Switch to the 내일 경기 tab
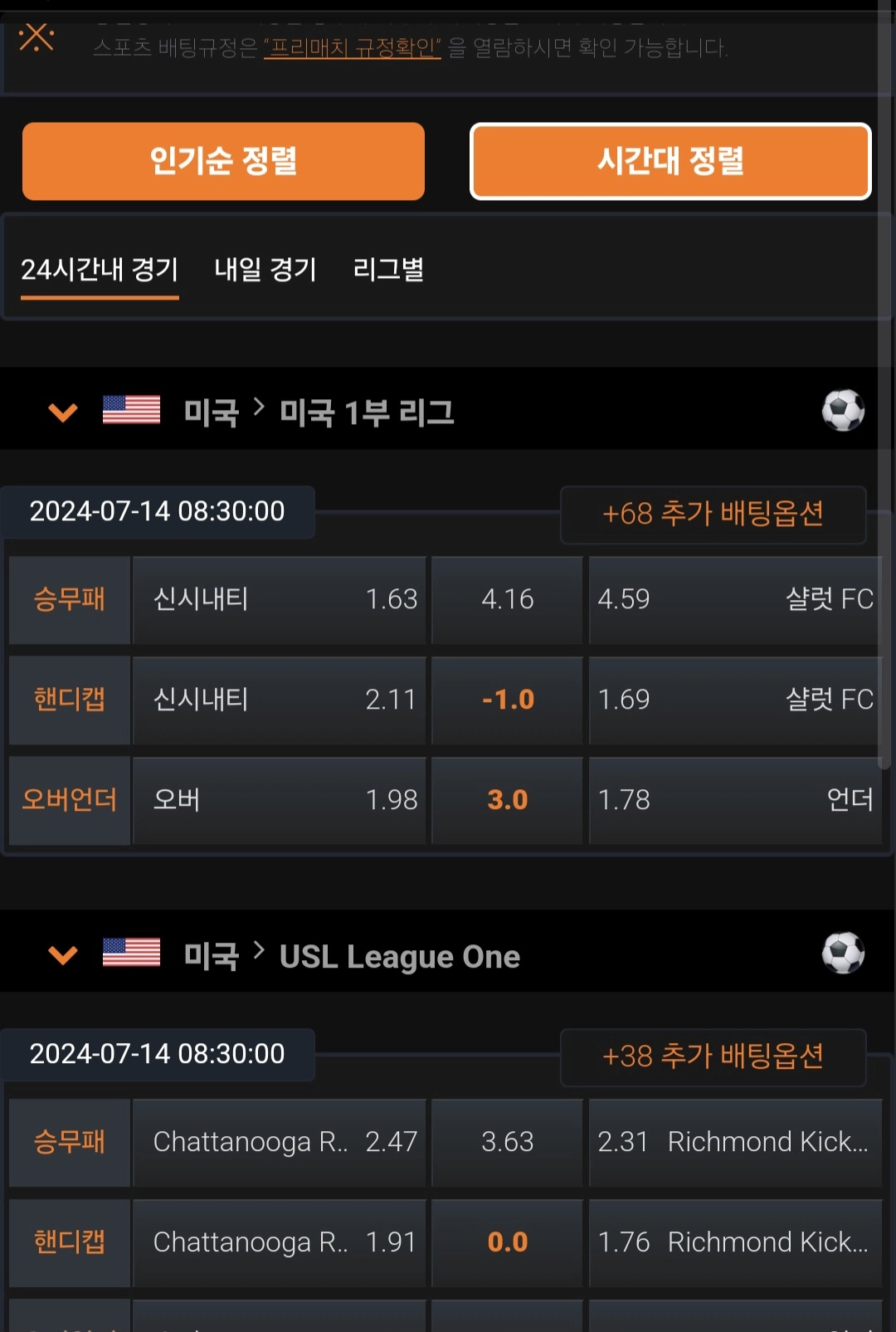Viewport: 896px width, 1332px height. (265, 270)
